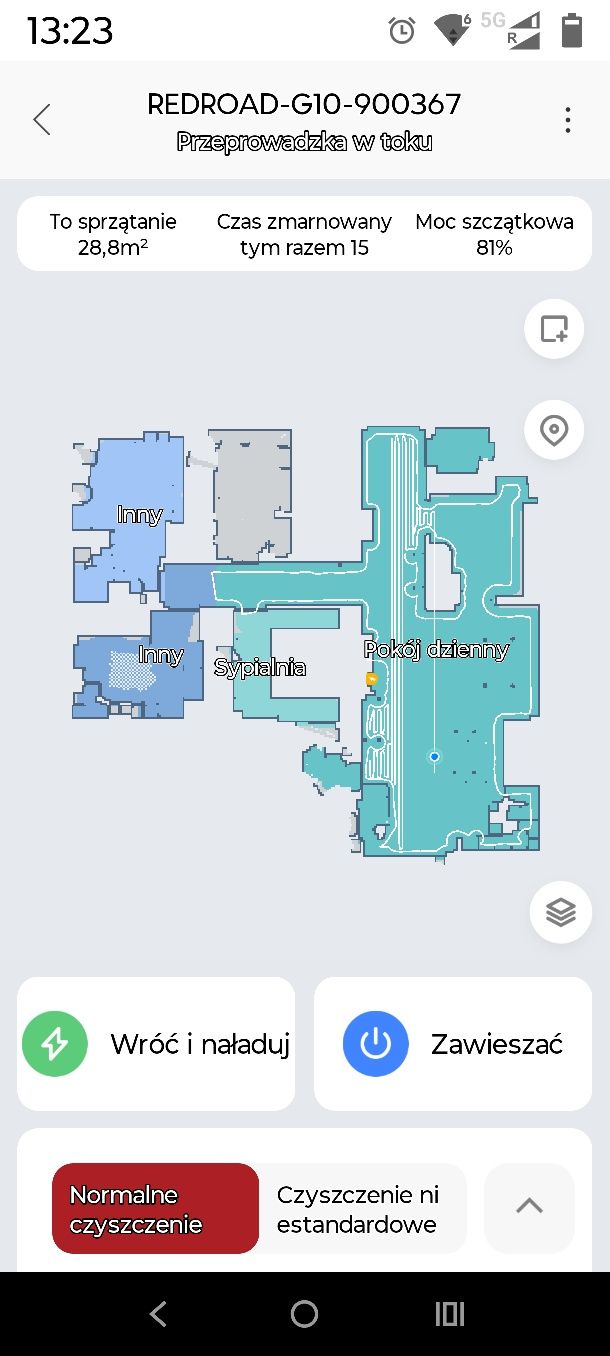Viewport: 610px width, 1356px height.
Task: Pause cleaning with Zawieszać button
Action: (x=453, y=1044)
